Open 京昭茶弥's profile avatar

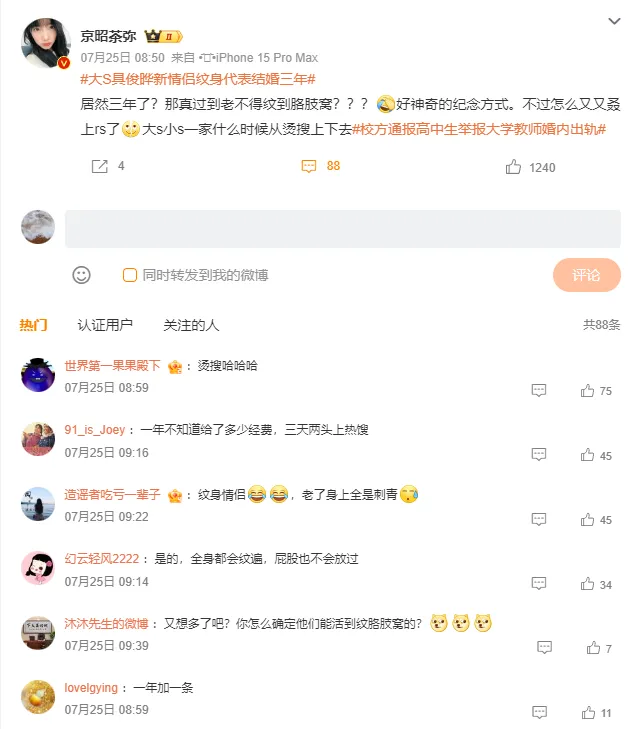pos(46,43)
